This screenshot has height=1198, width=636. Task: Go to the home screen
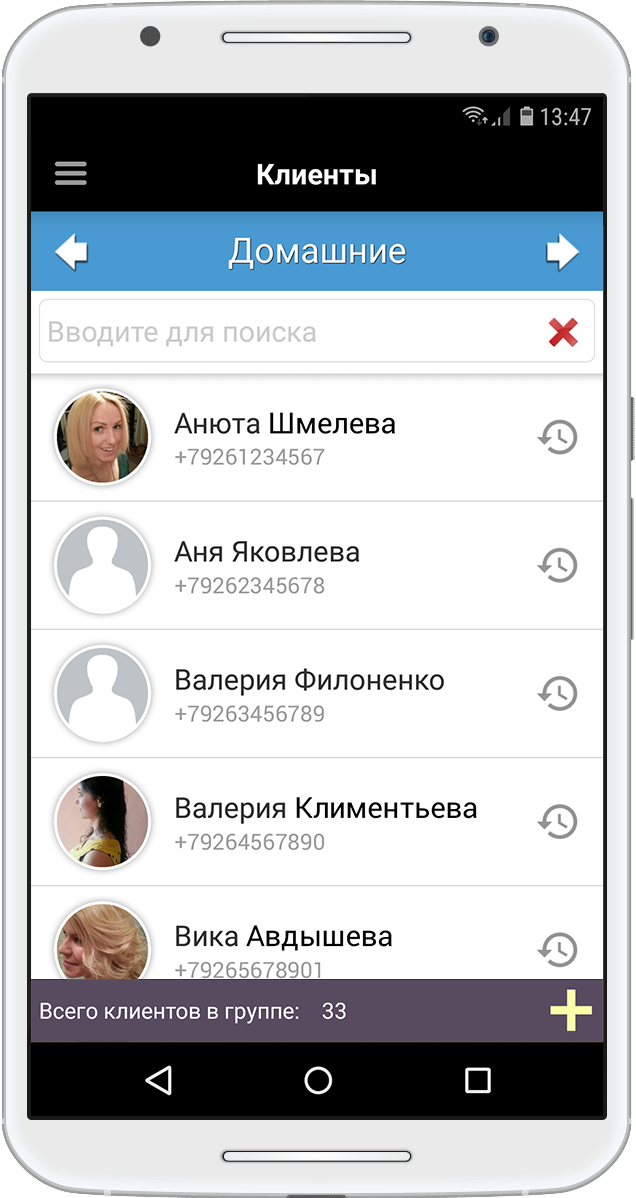point(318,1080)
